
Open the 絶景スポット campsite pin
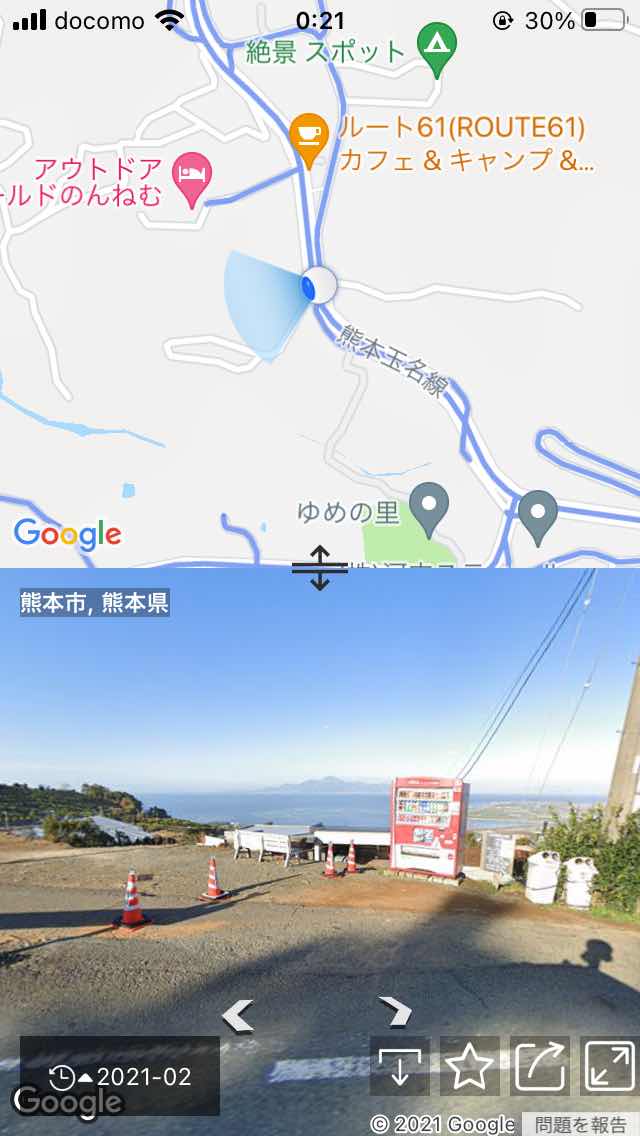coord(436,45)
